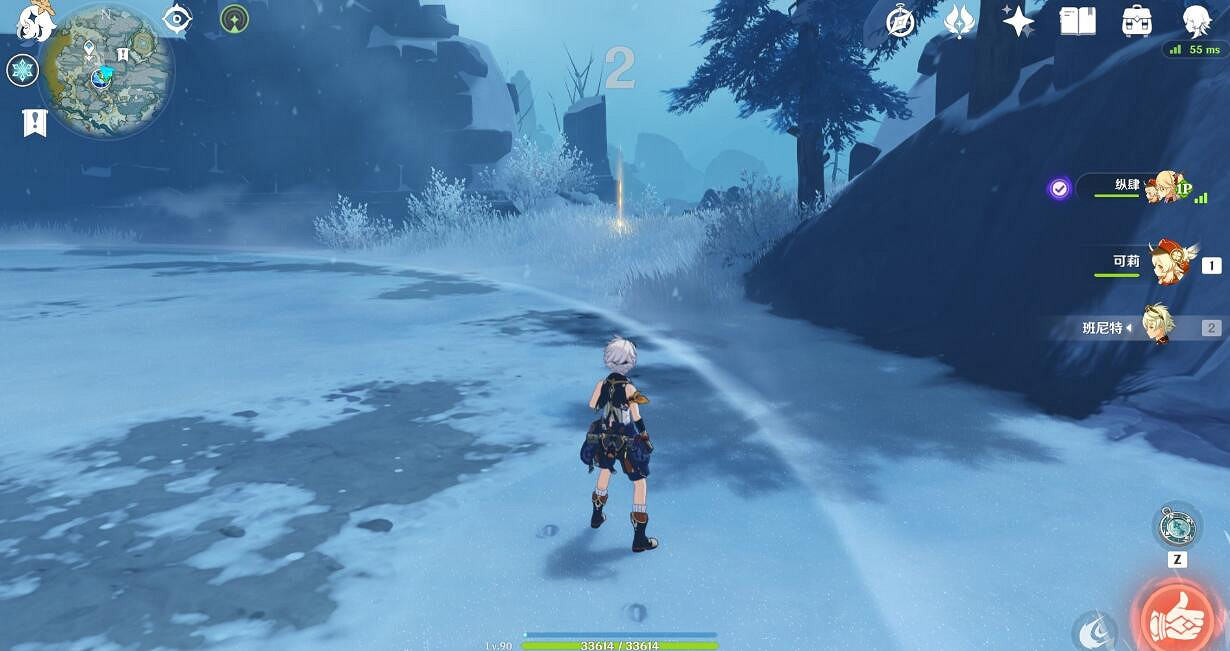Image resolution: width=1230 pixels, height=651 pixels.
Task: Open the character profile menu
Action: click(x=1196, y=21)
